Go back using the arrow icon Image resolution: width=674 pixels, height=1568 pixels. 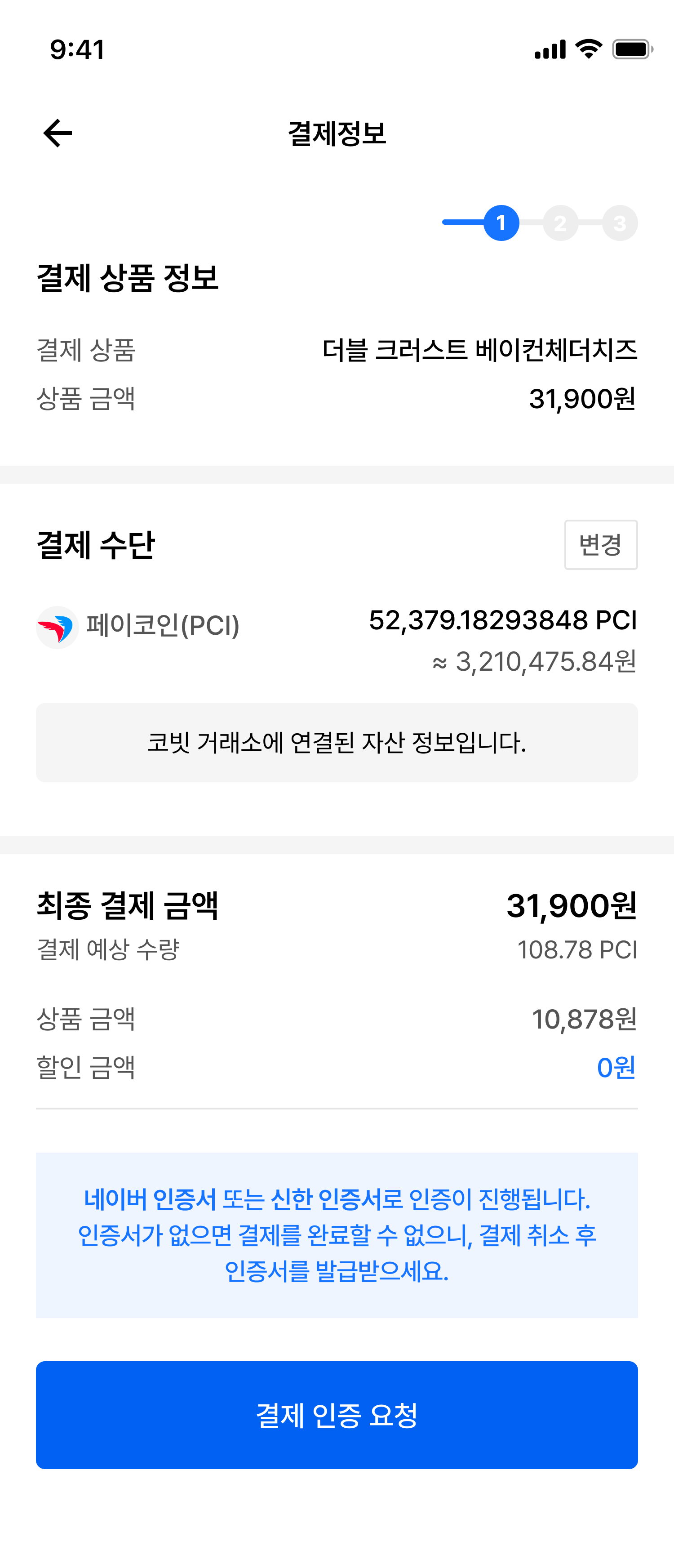[x=58, y=134]
